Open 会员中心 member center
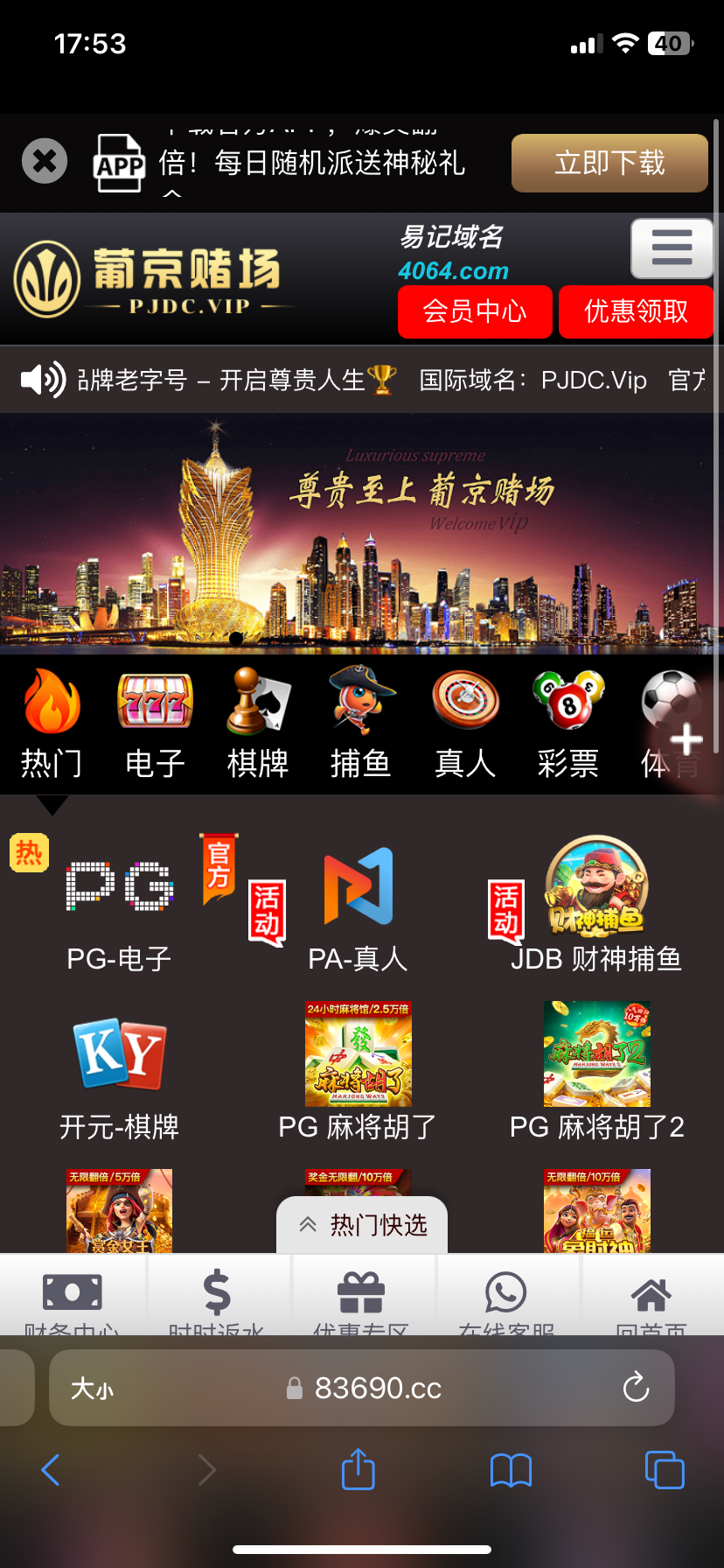Viewport: 724px width, 1568px height. [475, 311]
